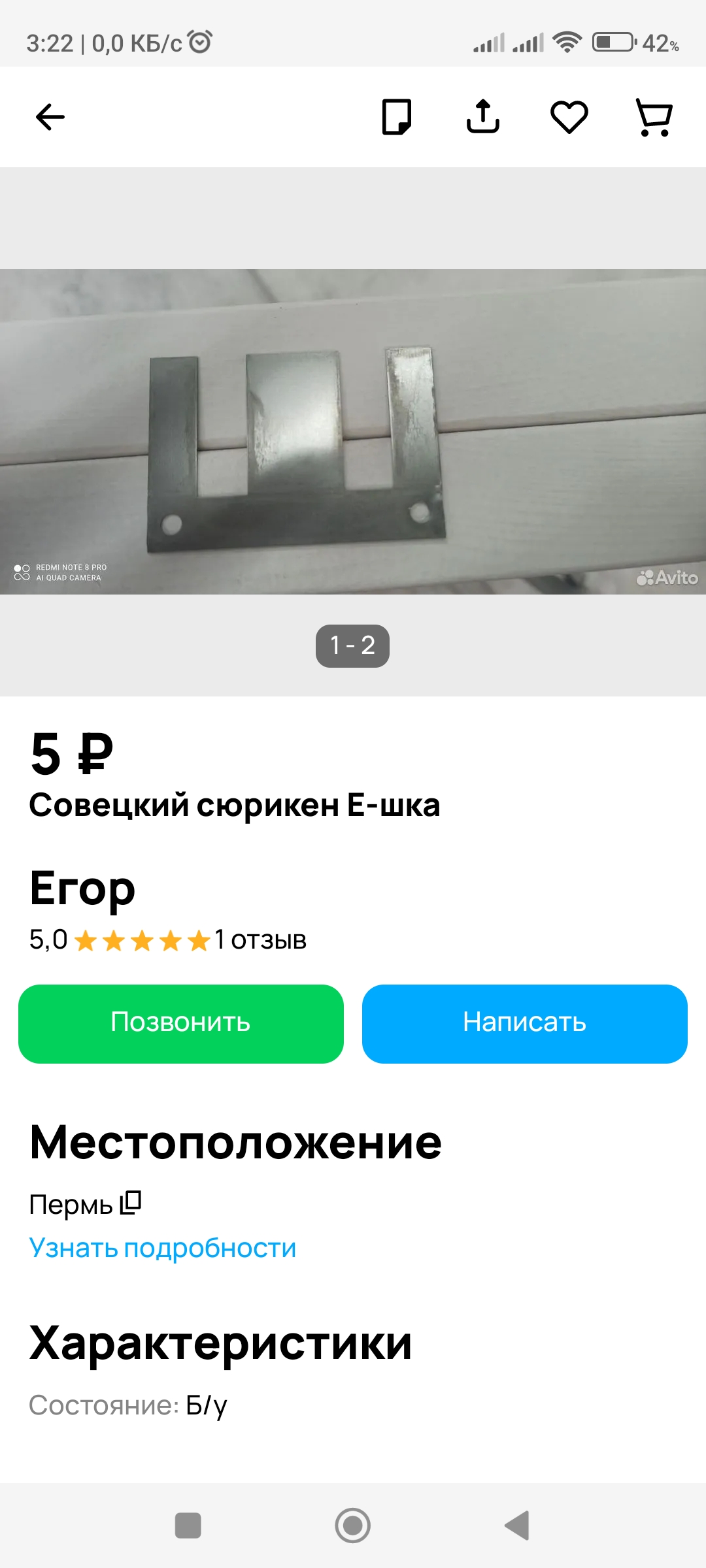This screenshot has height=1568, width=706.
Task: Share this listing
Action: pyautogui.click(x=483, y=118)
